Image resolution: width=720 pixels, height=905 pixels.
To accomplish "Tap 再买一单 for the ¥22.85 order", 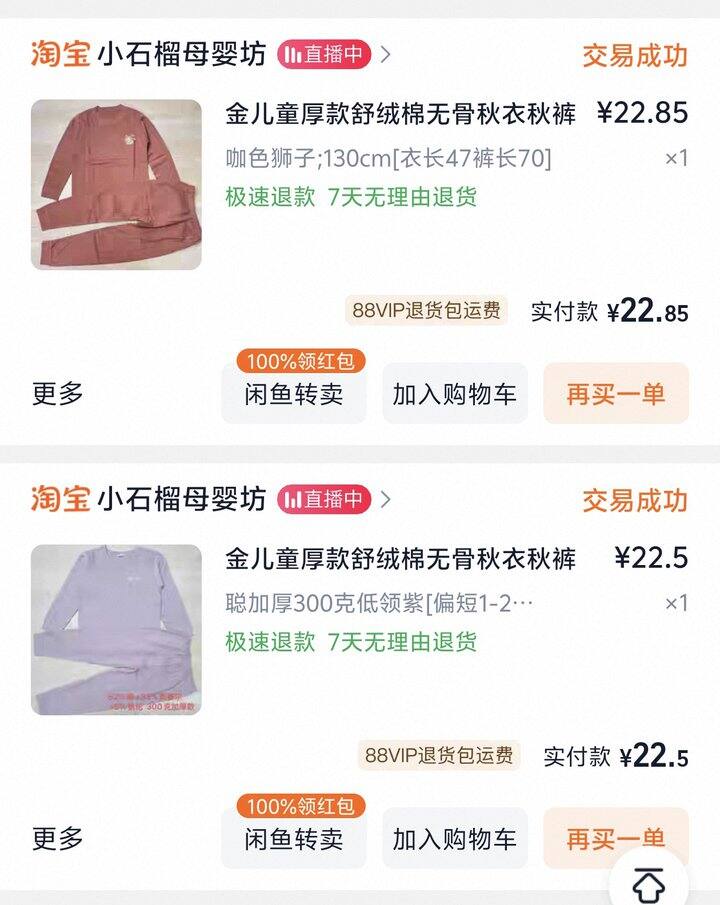I will [616, 394].
